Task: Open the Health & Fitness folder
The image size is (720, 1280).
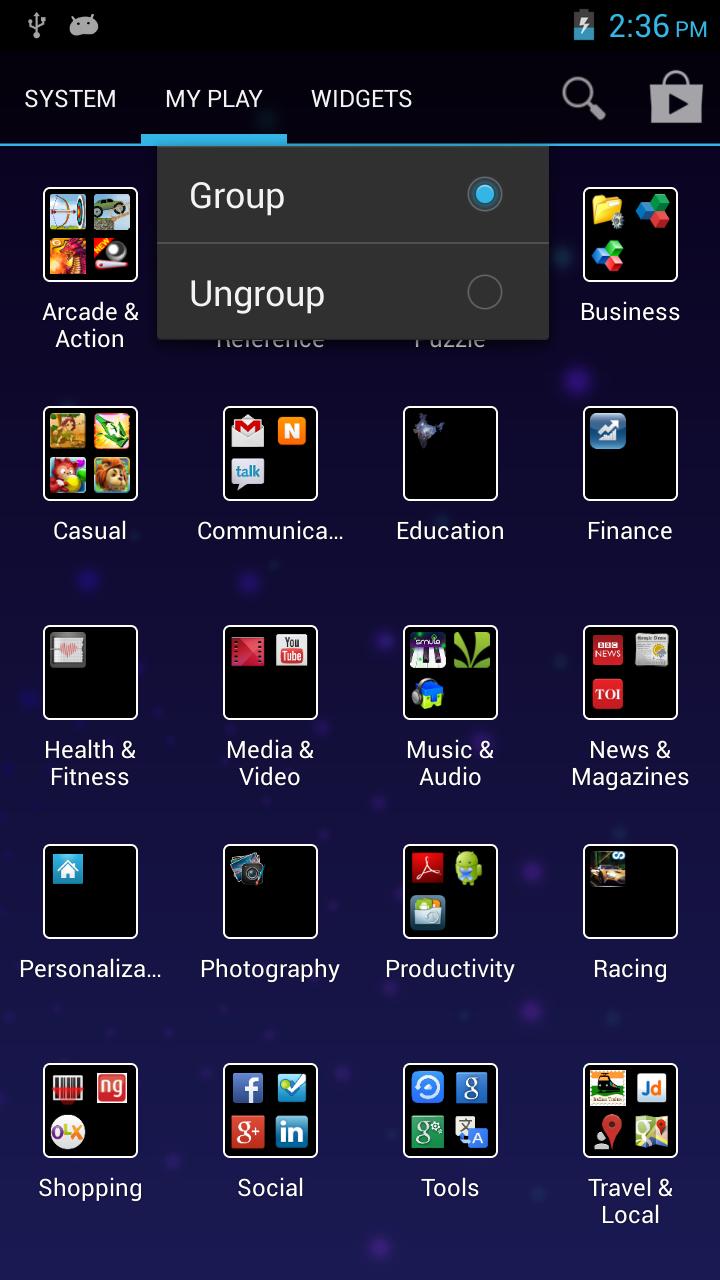Action: pos(90,672)
